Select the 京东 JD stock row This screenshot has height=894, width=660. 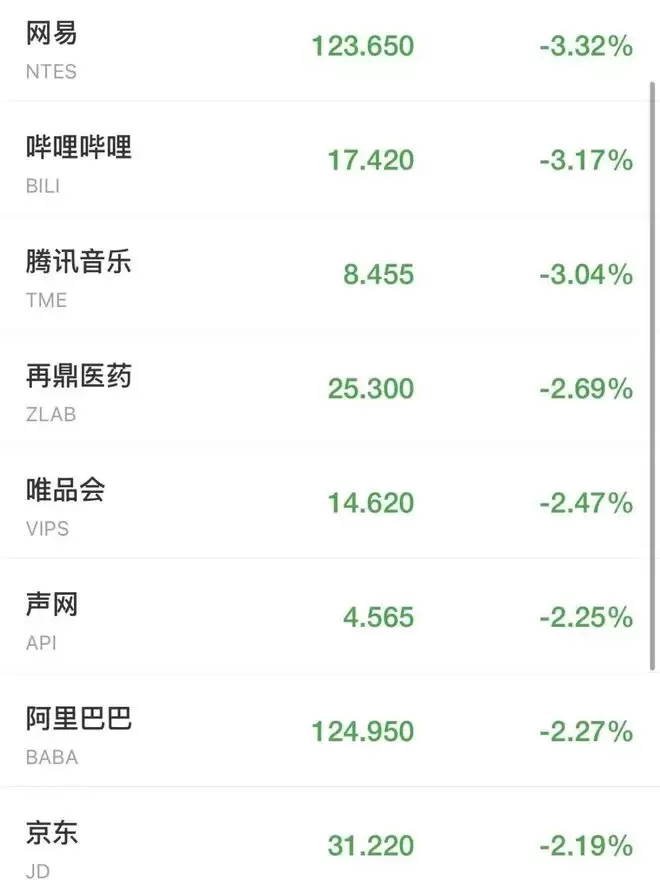click(330, 841)
